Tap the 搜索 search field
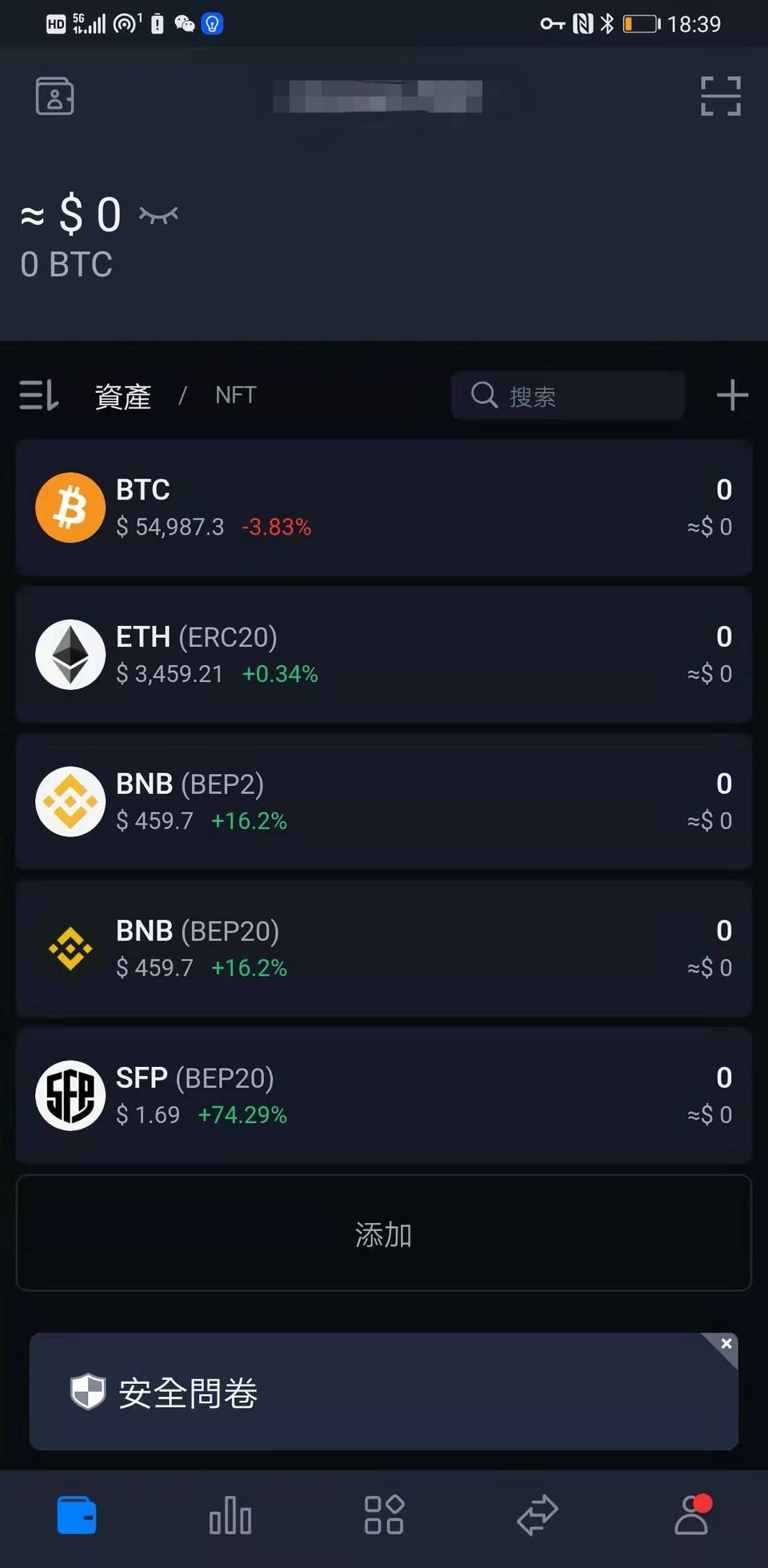Screen dimensions: 768x1568 click(568, 395)
